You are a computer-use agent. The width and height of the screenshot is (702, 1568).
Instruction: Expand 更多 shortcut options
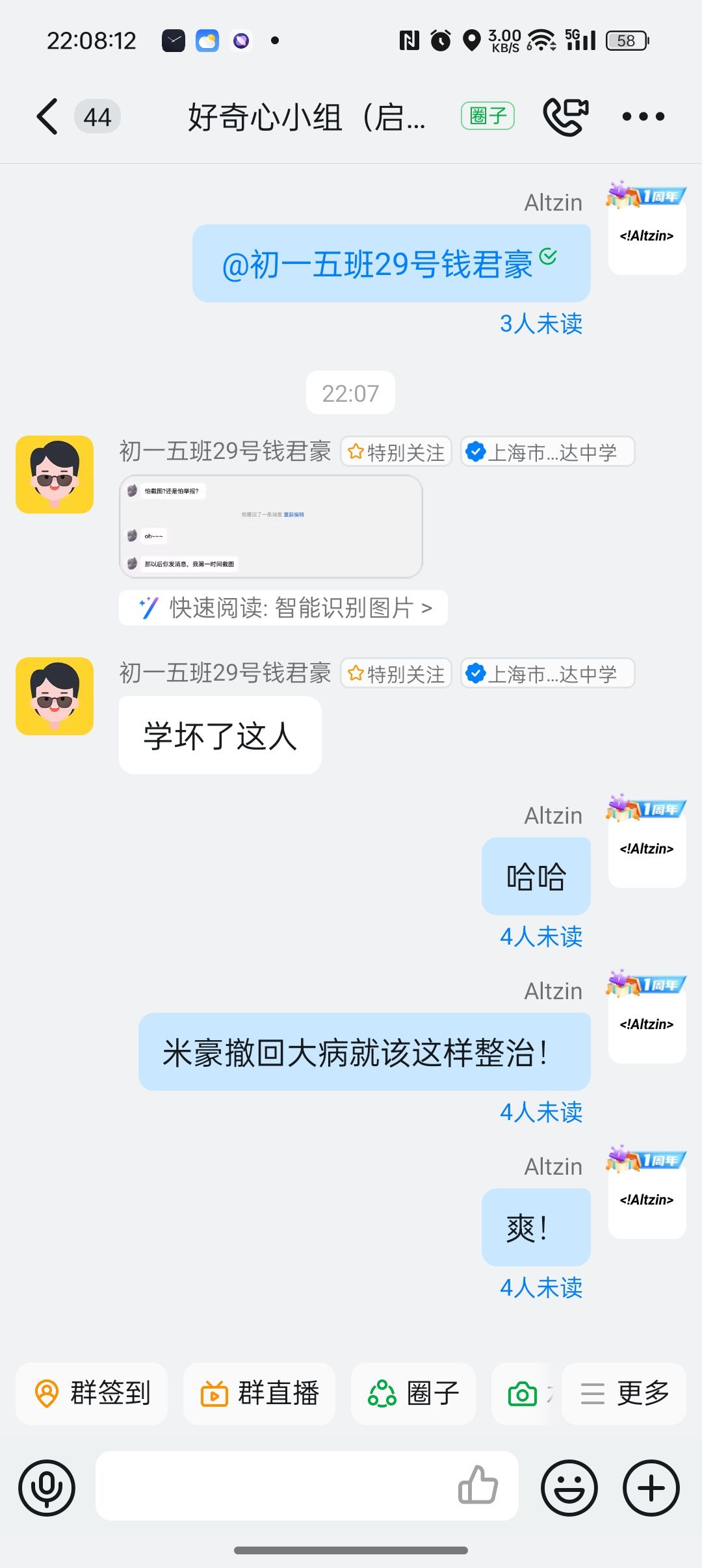pyautogui.click(x=624, y=1394)
